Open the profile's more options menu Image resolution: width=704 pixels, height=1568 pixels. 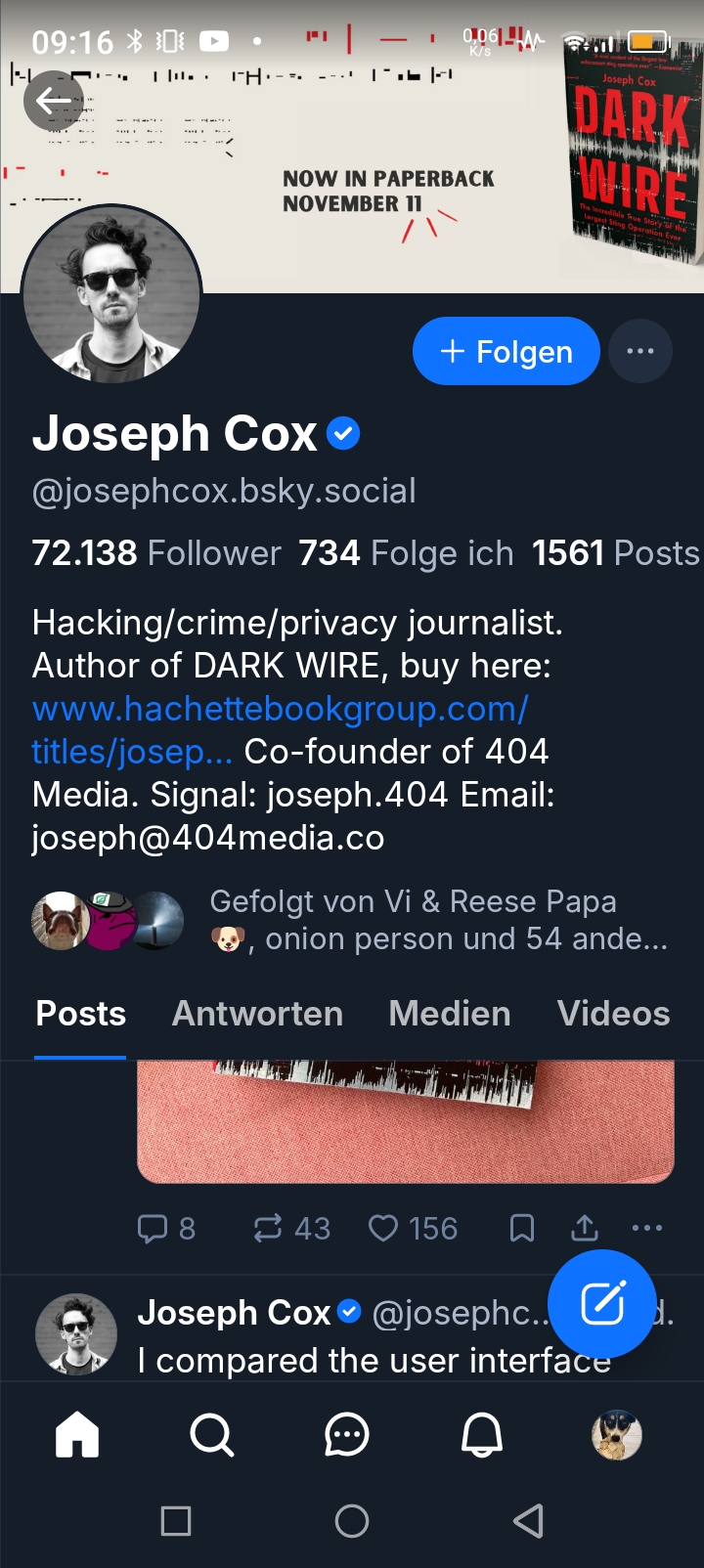640,351
